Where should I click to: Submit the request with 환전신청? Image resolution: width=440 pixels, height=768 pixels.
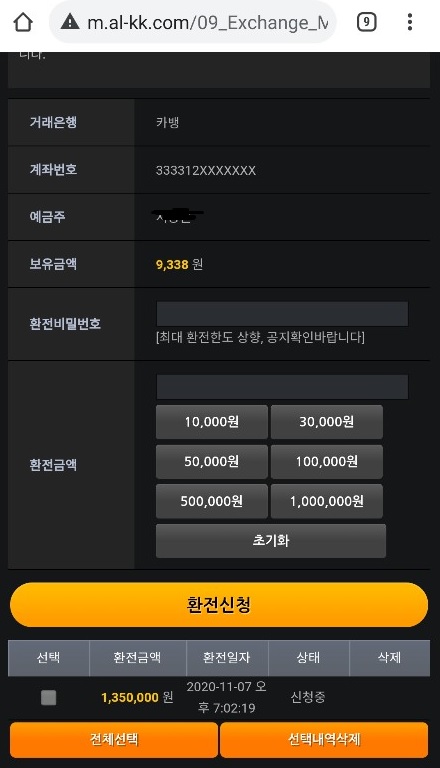click(219, 605)
